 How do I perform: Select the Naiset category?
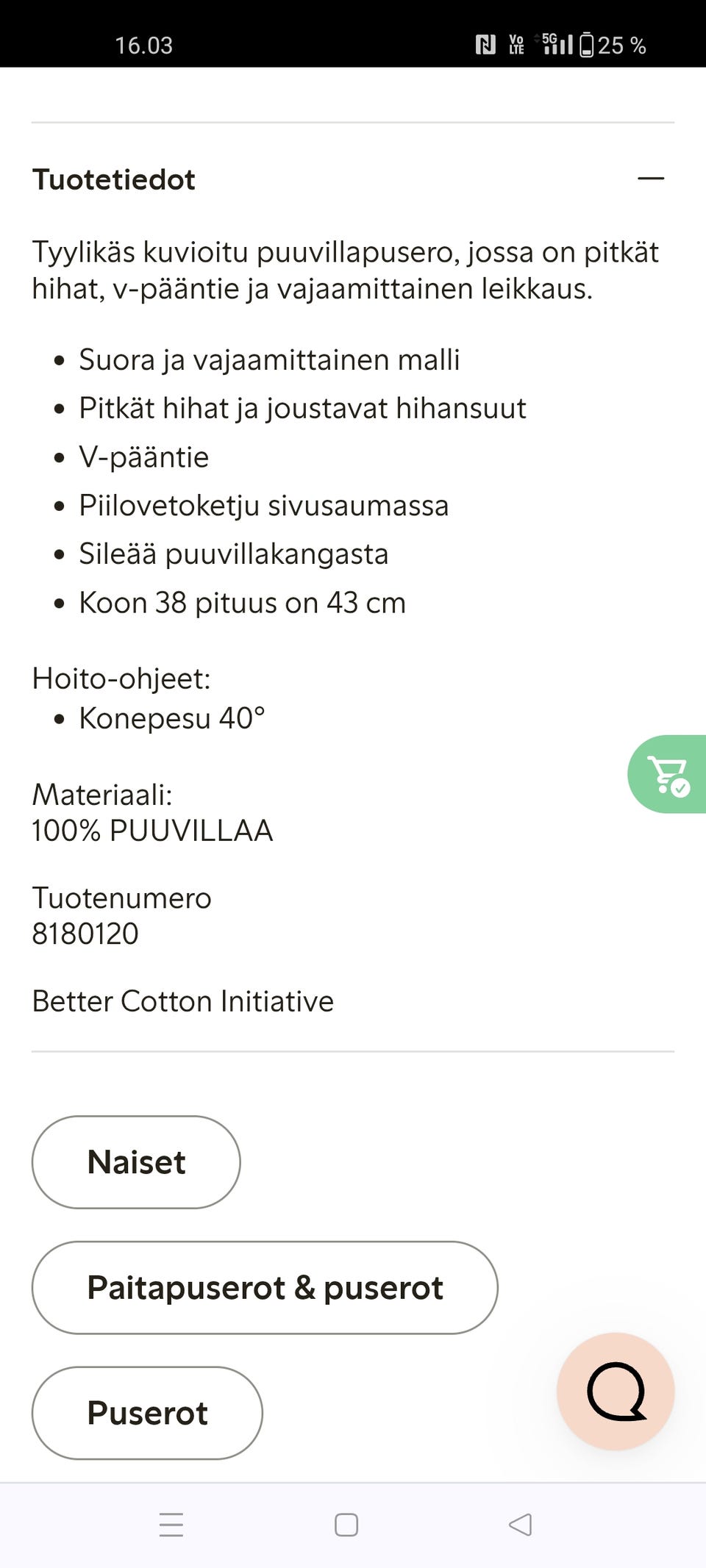point(135,1161)
